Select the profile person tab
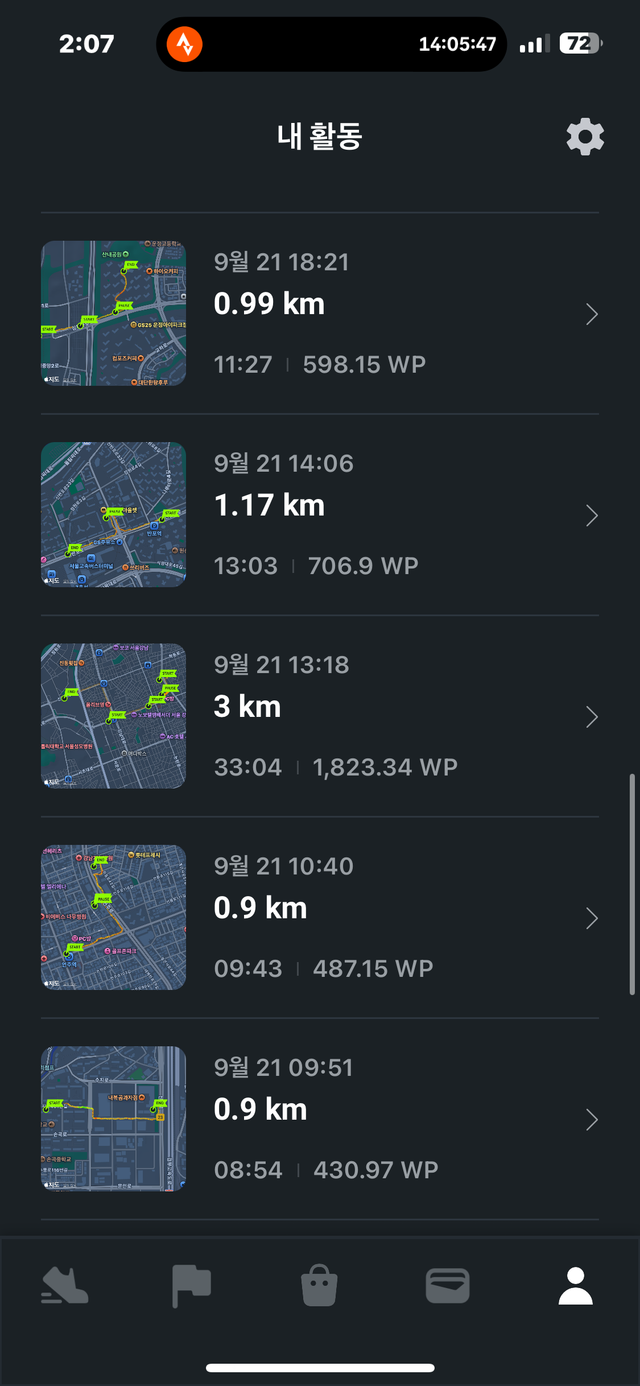 tap(575, 1285)
